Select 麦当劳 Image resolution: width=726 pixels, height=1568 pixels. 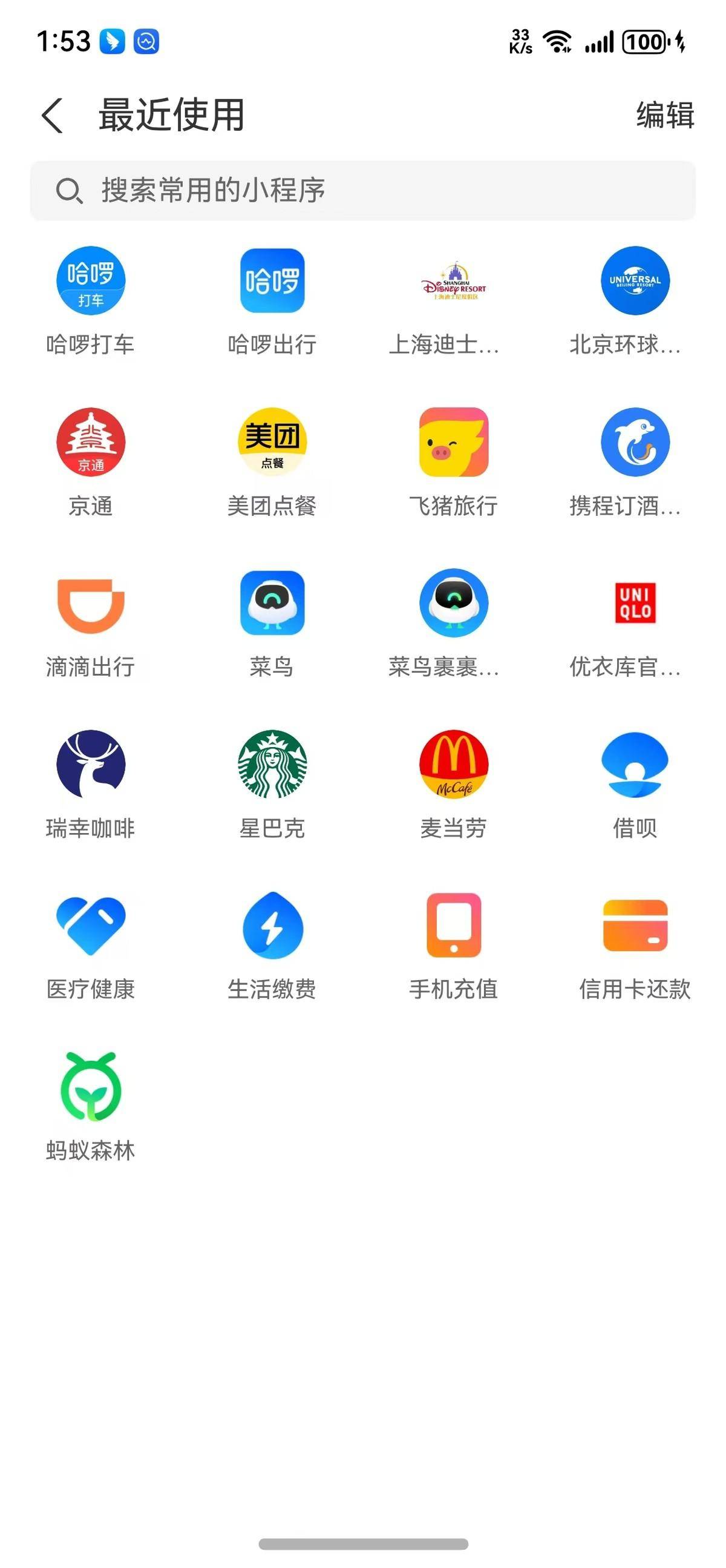(x=453, y=765)
